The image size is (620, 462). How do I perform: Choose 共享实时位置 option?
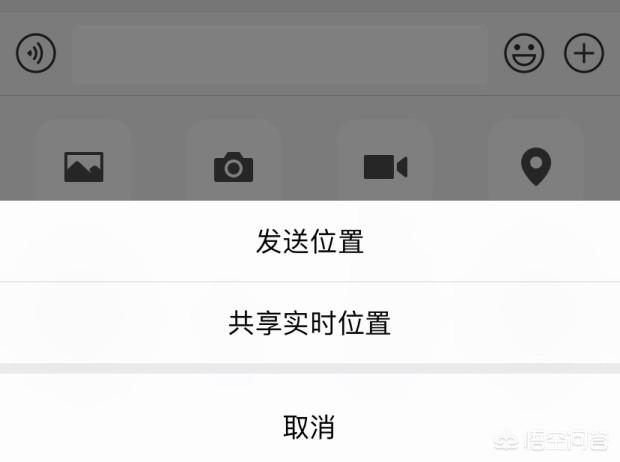coord(310,323)
